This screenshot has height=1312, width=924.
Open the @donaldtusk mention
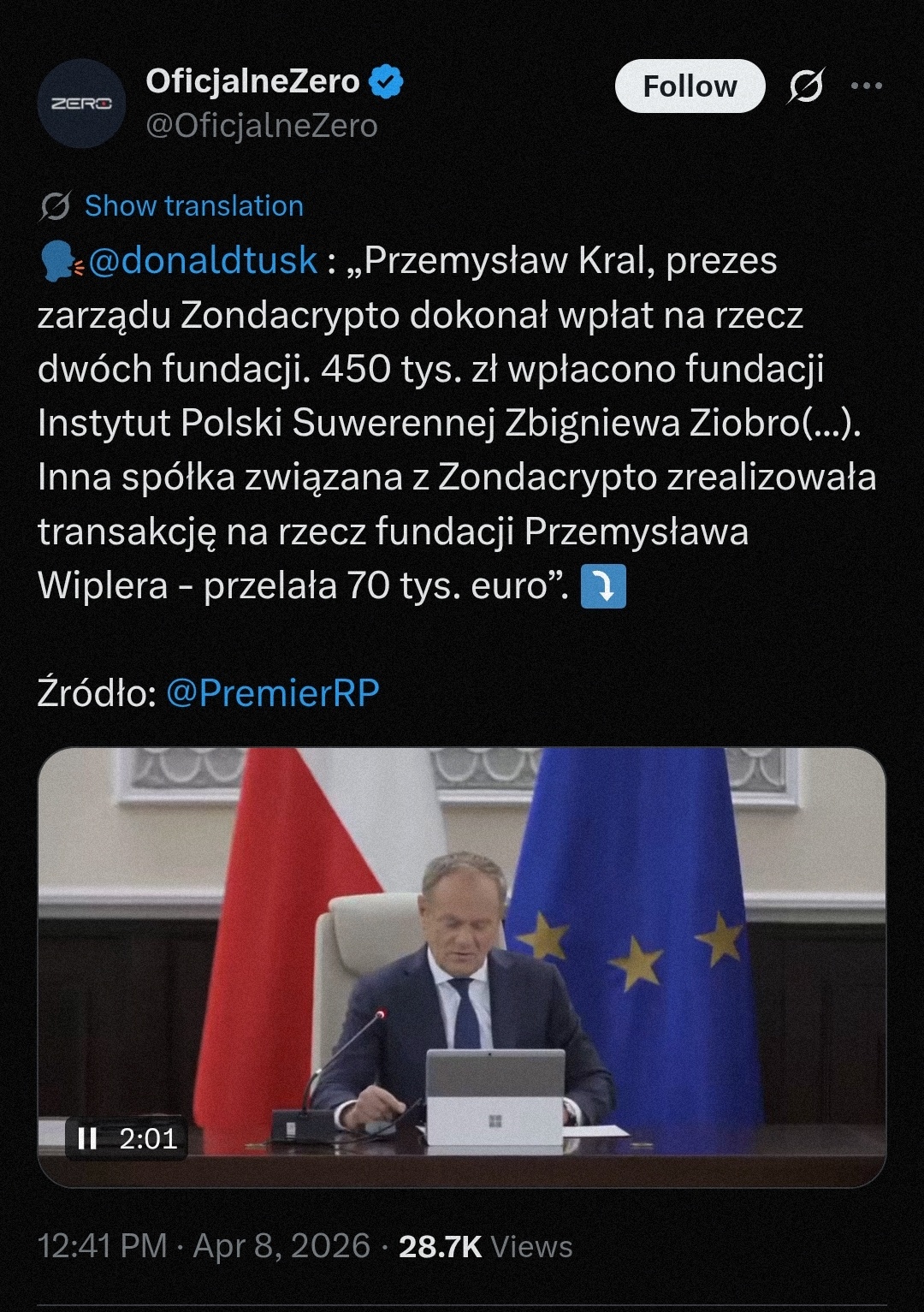coord(202,260)
